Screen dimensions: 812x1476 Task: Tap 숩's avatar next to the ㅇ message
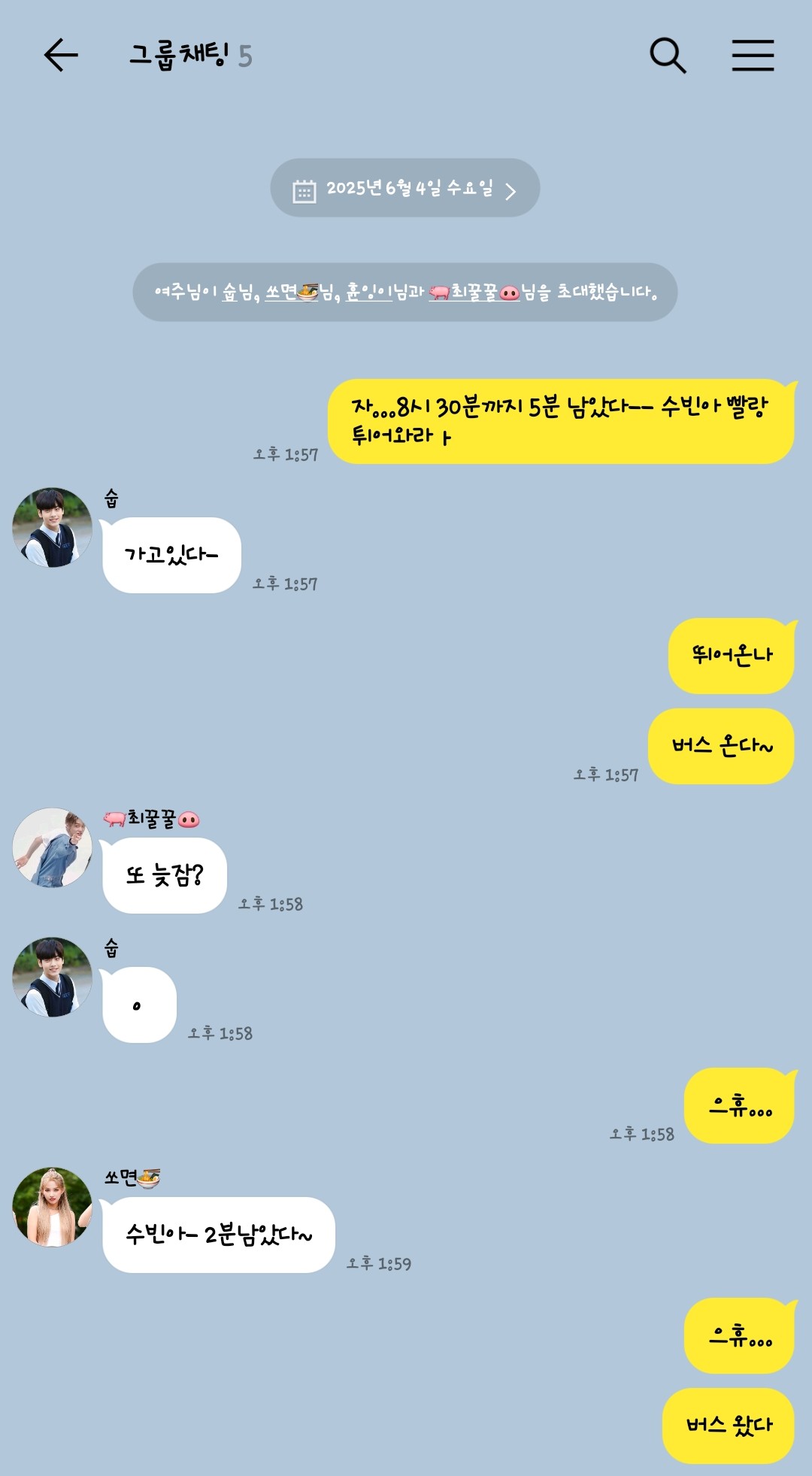click(53, 977)
